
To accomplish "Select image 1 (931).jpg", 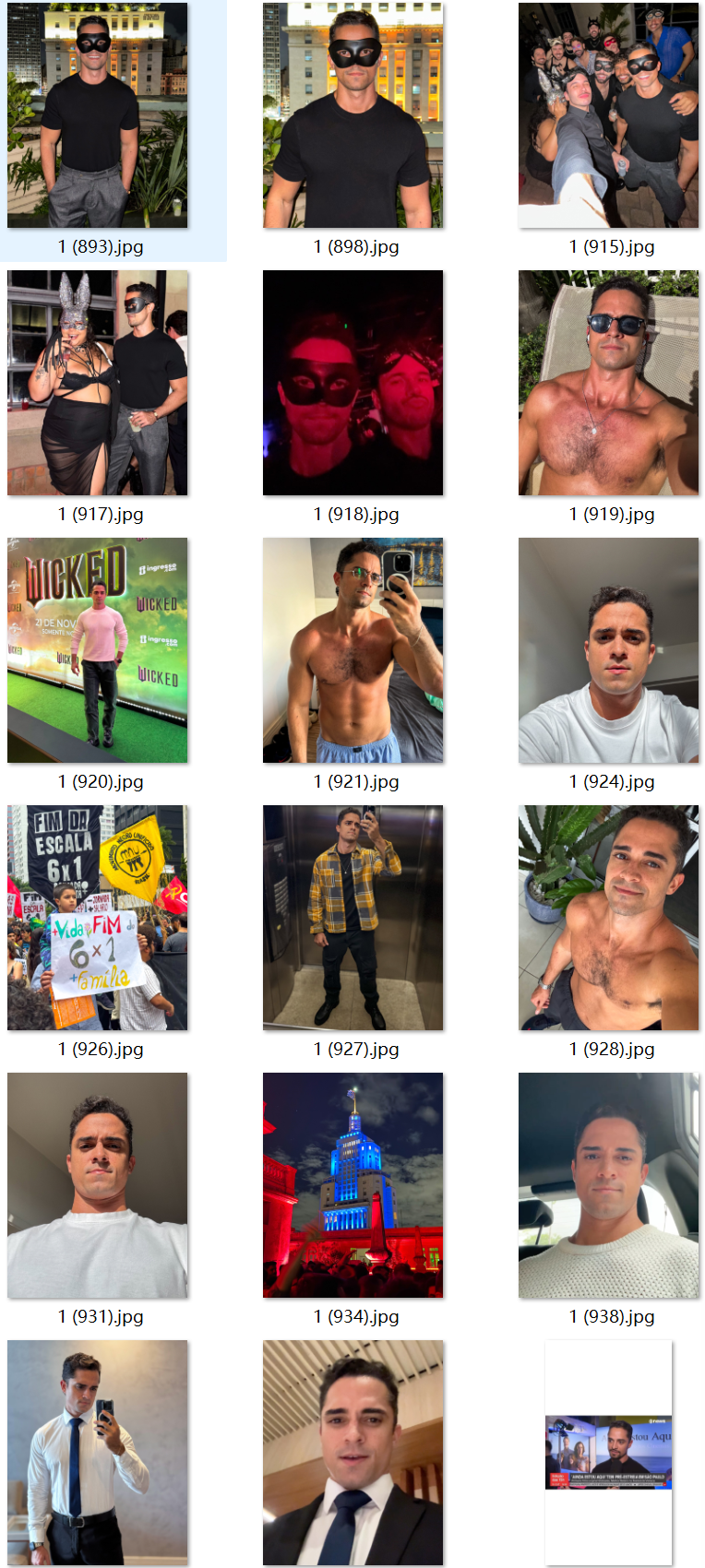I will point(97,1185).
